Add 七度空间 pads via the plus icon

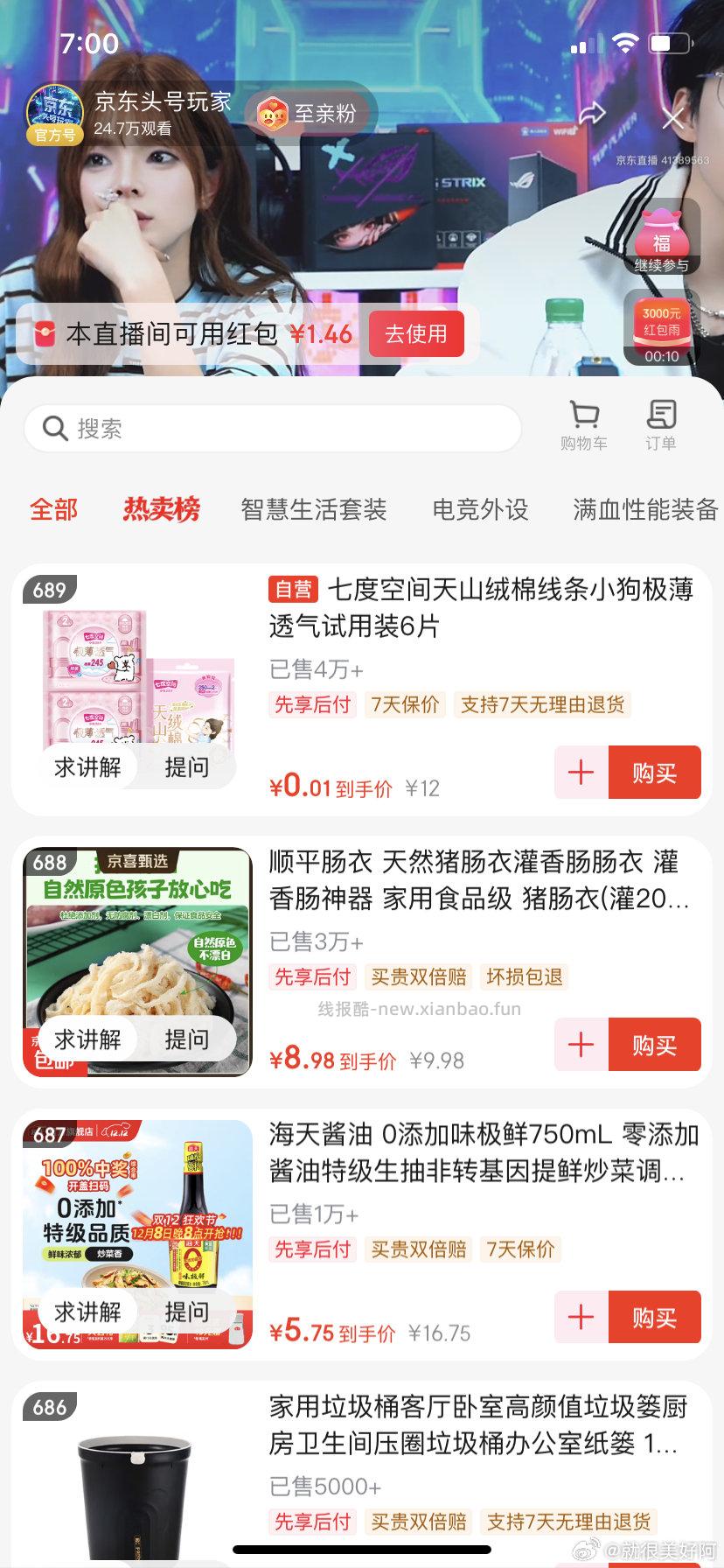[x=579, y=773]
